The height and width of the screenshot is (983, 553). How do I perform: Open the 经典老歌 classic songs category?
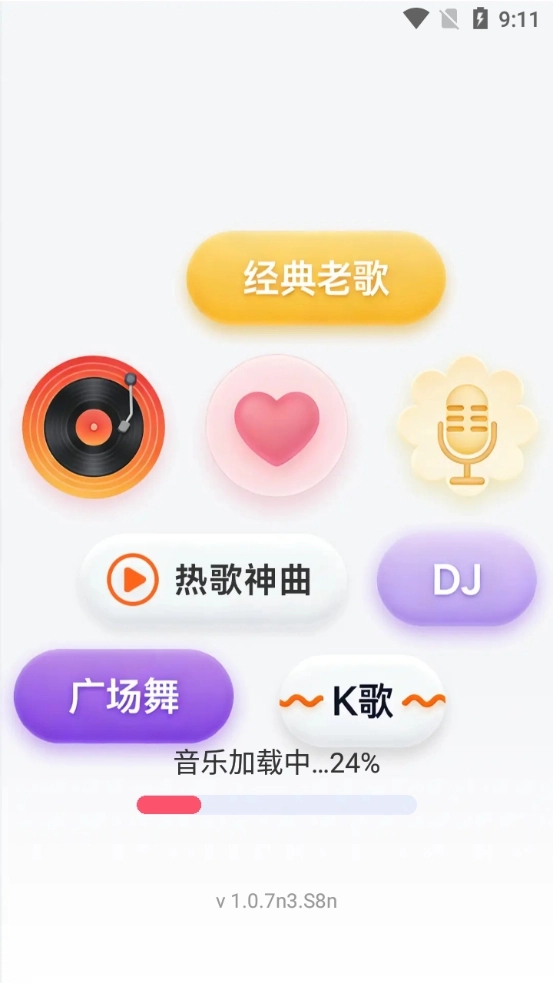[316, 278]
